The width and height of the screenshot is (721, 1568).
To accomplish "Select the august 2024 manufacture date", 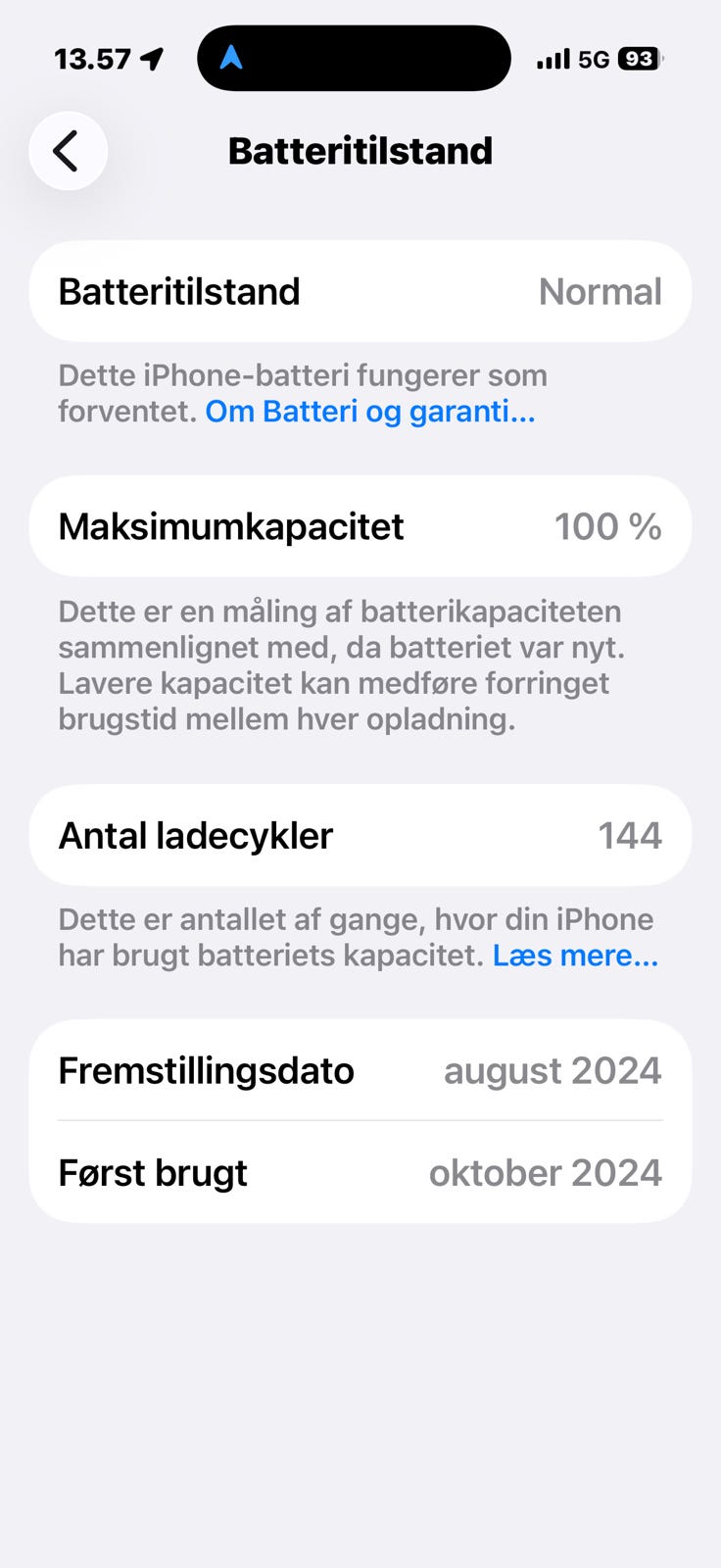I will [x=553, y=1070].
